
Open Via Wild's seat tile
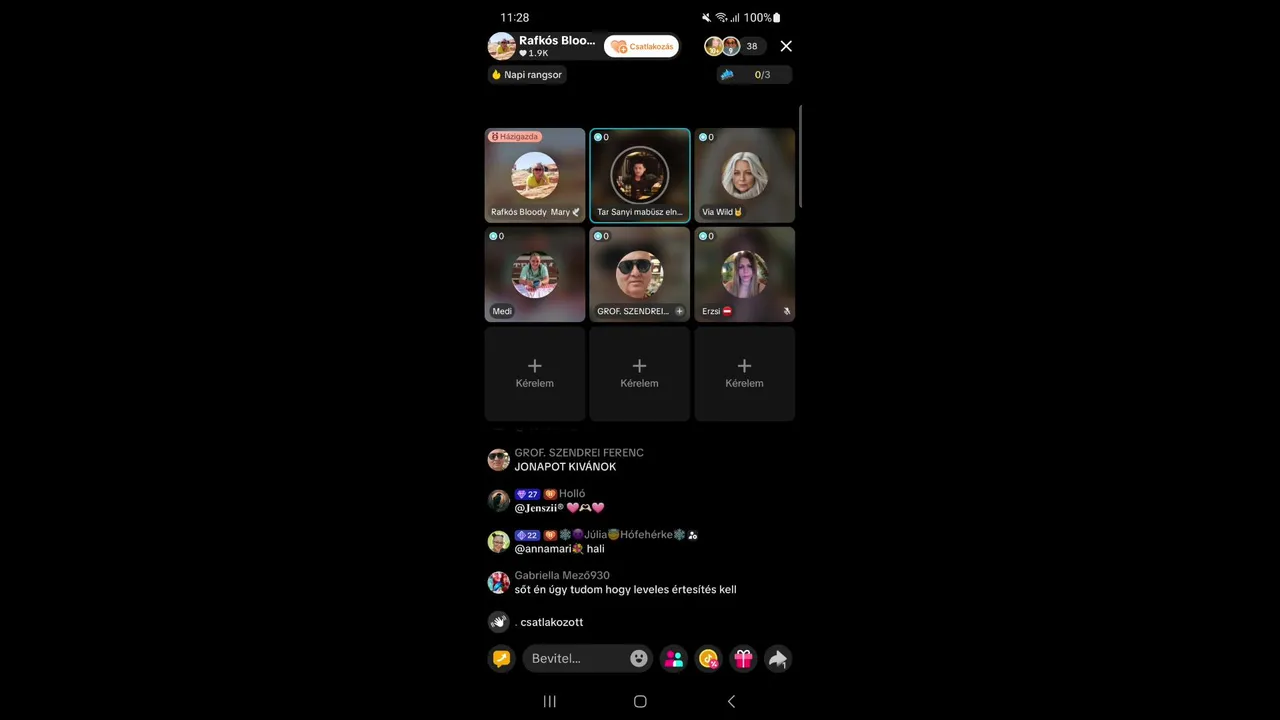(744, 175)
